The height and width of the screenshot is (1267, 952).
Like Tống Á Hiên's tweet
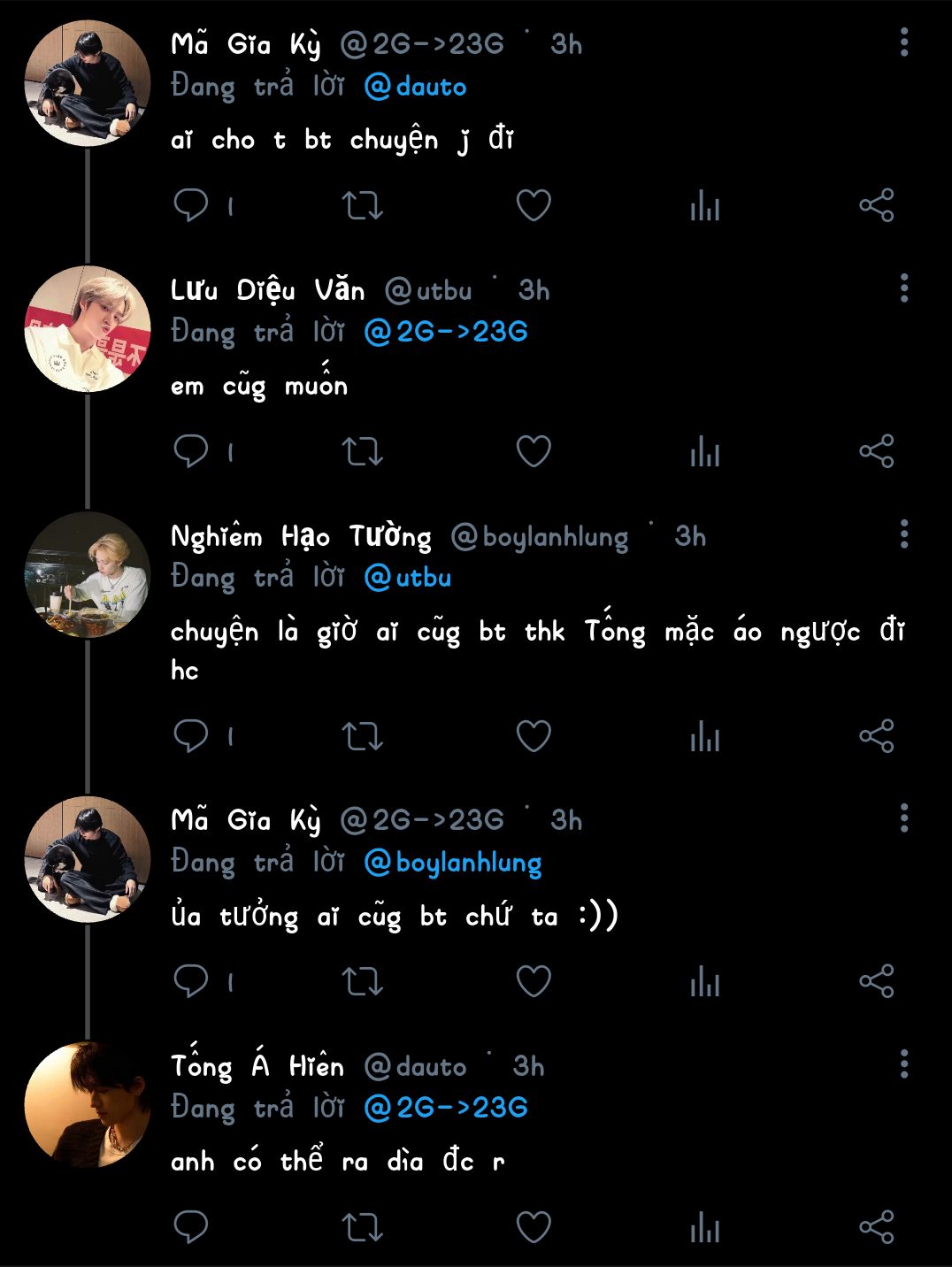tap(534, 1227)
